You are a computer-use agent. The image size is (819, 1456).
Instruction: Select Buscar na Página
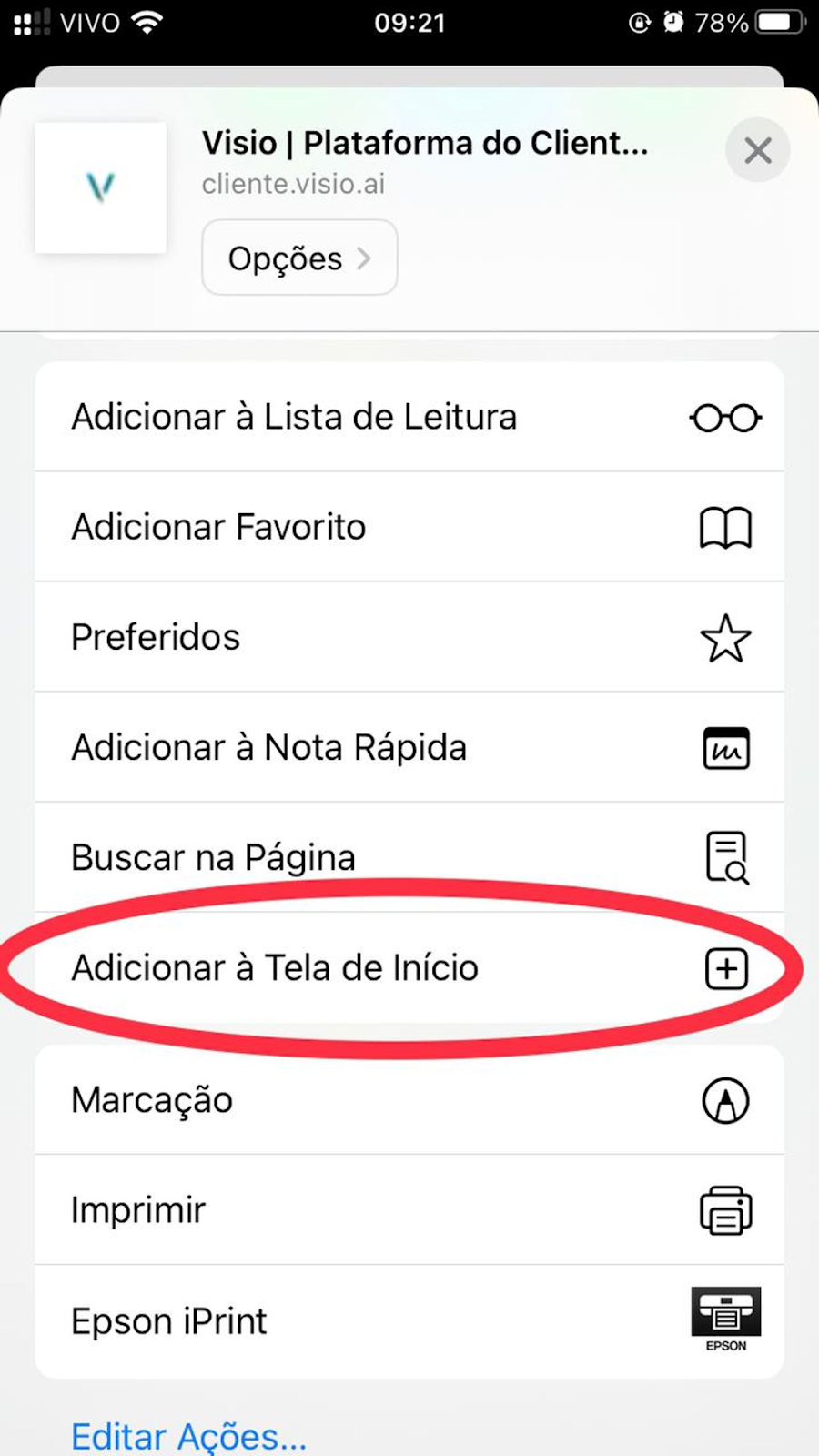click(x=409, y=857)
